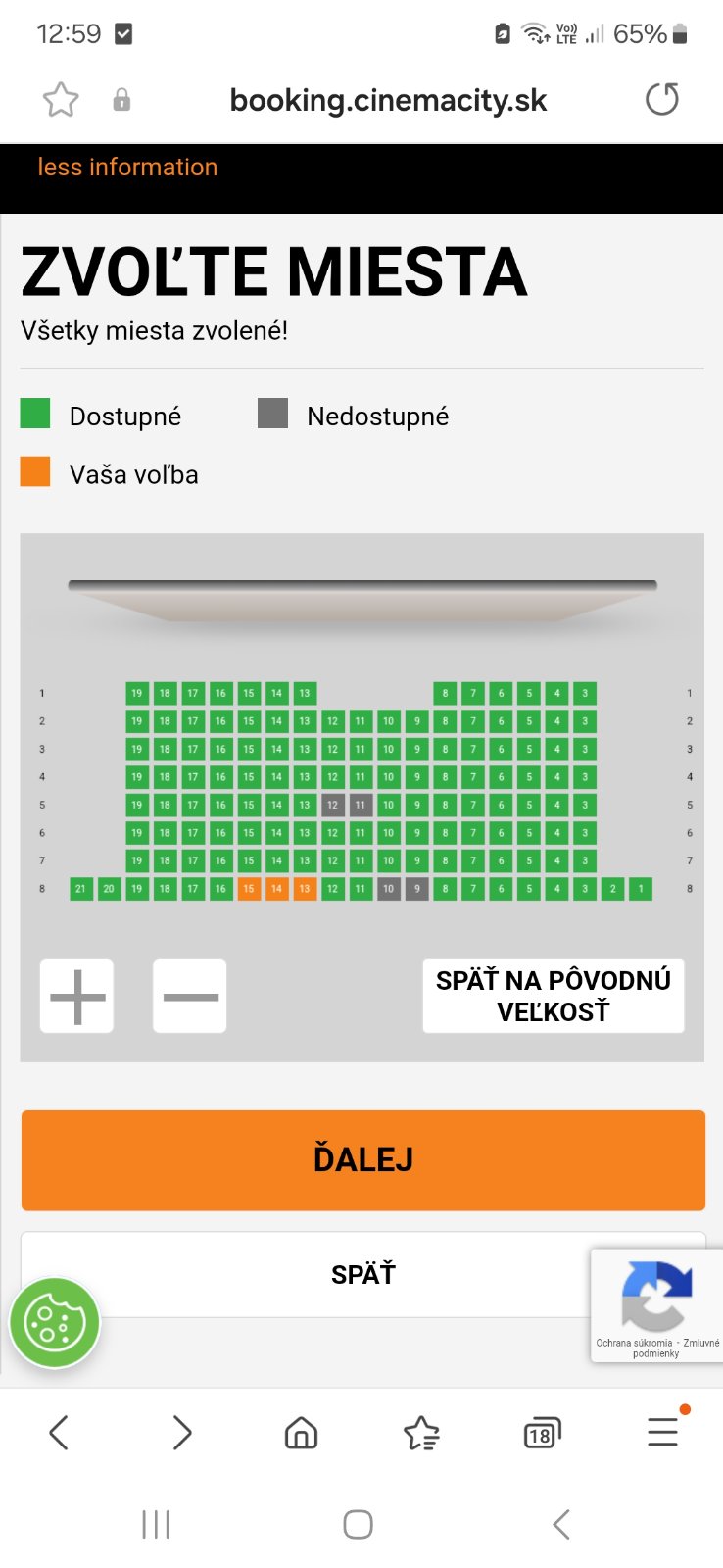The width and height of the screenshot is (723, 1568).
Task: Edit the booking.cinemacity.sk address bar
Action: pyautogui.click(x=388, y=100)
